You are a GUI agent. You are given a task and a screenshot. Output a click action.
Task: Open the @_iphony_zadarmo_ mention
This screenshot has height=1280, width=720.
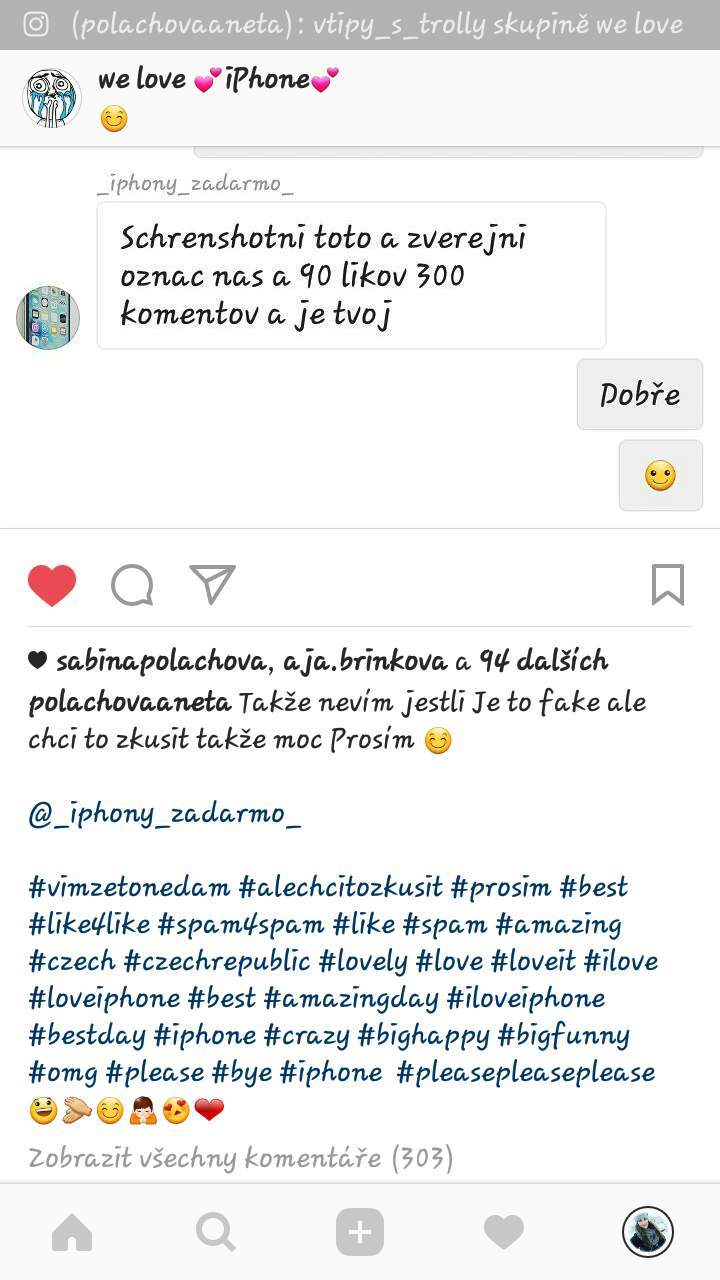pos(164,814)
